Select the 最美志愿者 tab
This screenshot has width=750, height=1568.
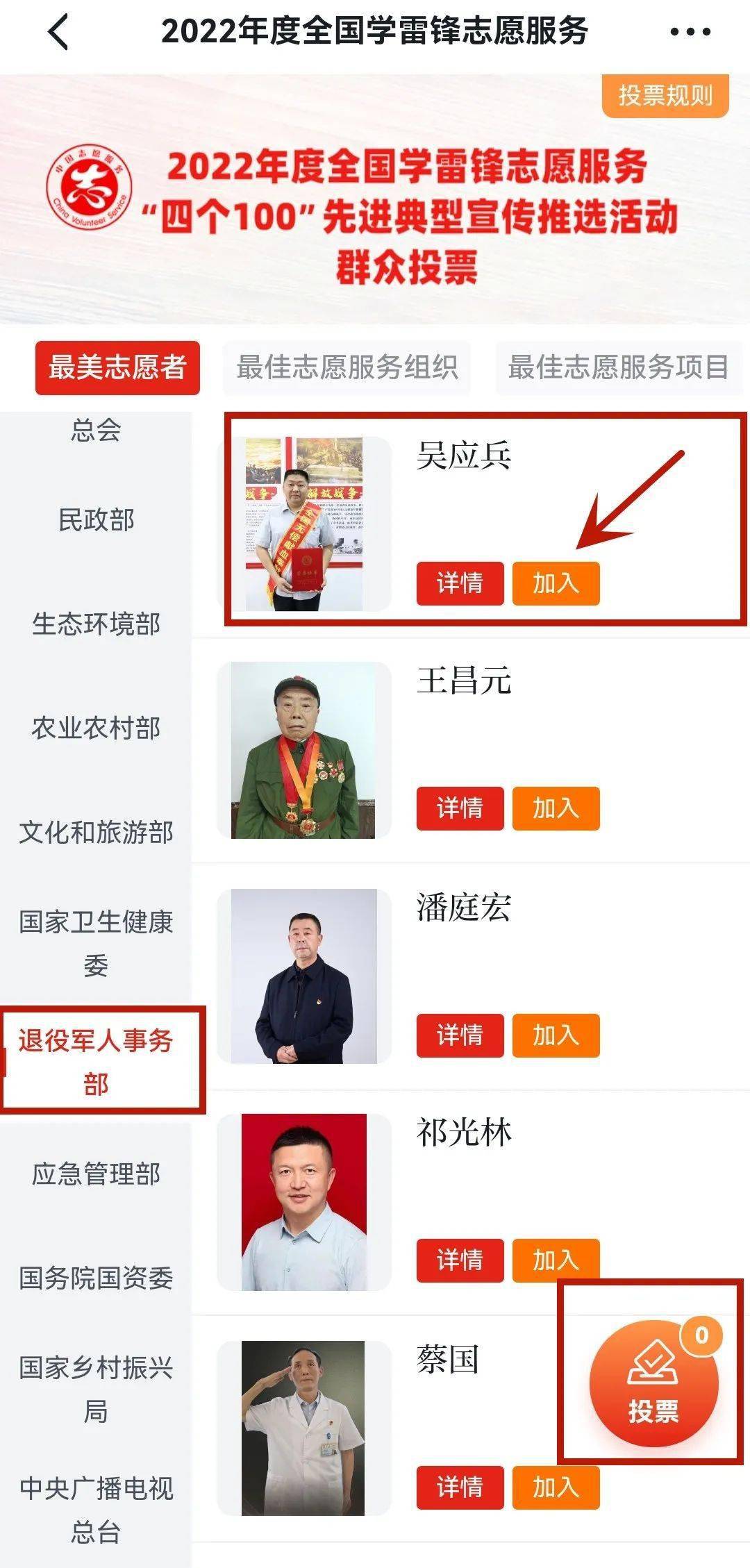[x=117, y=367]
